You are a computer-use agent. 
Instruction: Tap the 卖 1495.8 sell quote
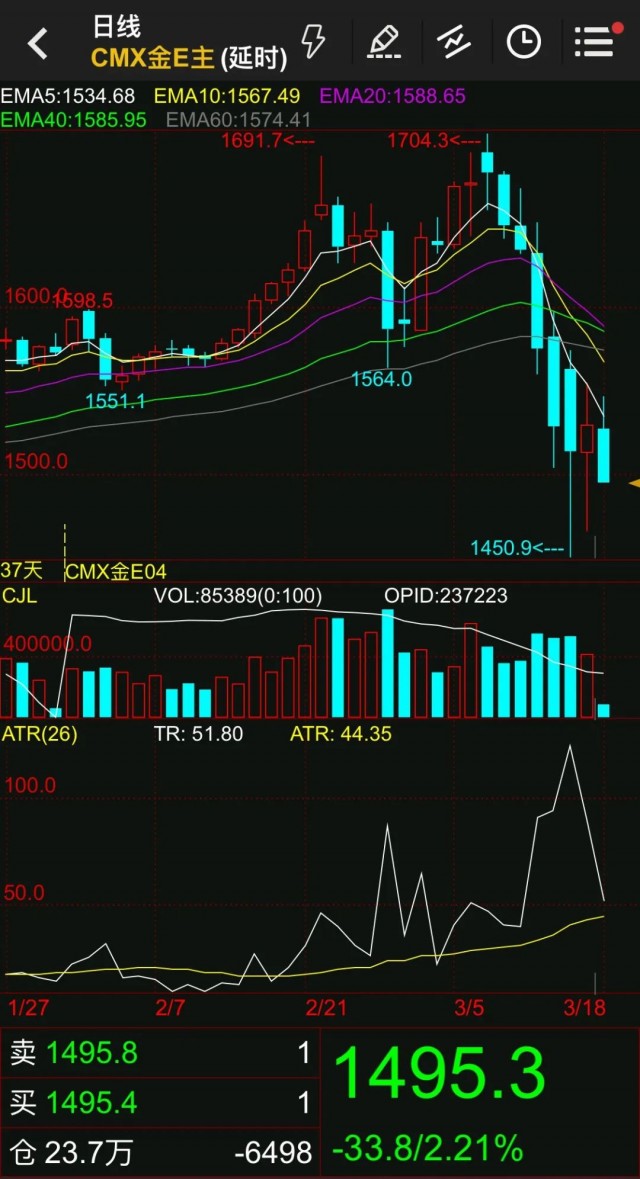pos(160,1053)
